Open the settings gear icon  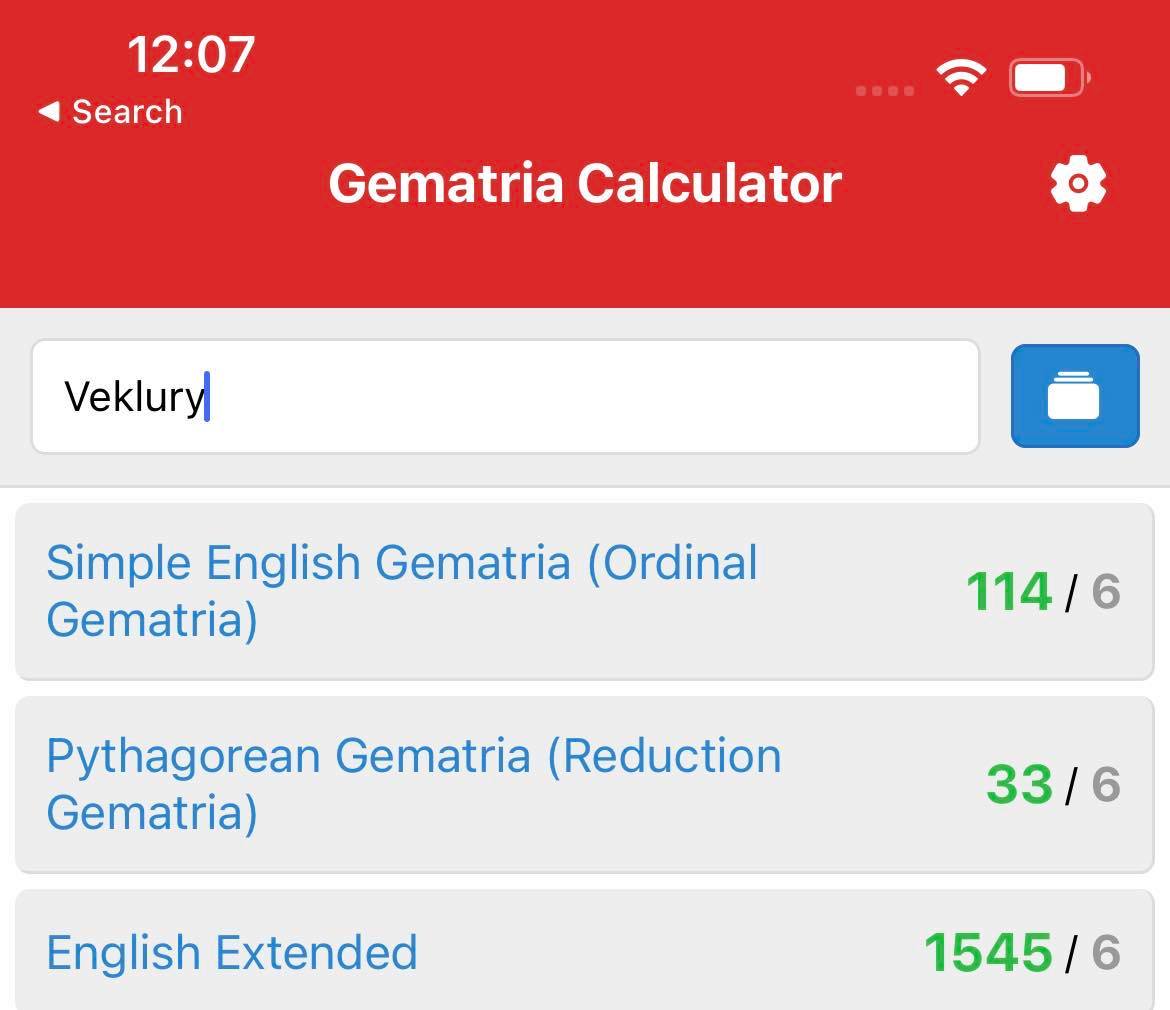click(1078, 184)
